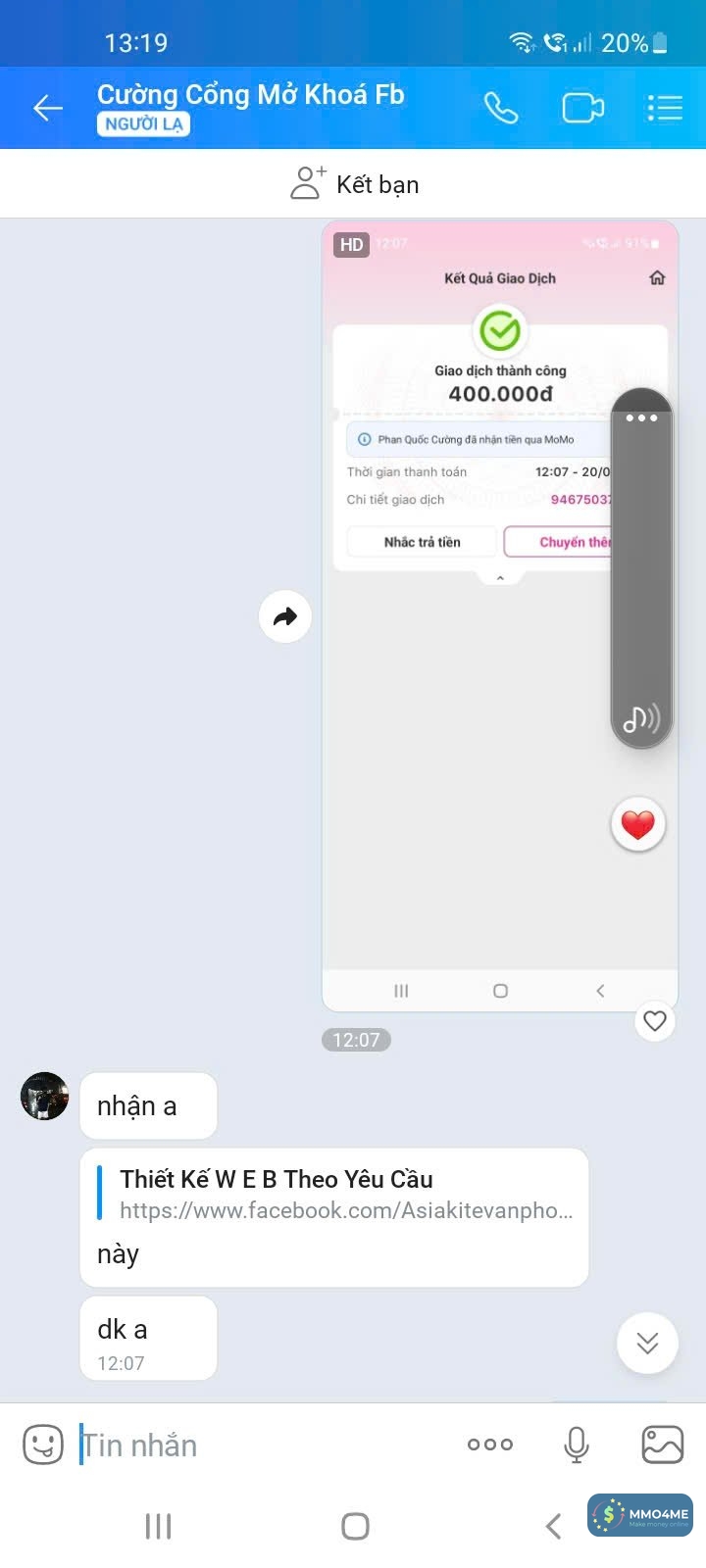The width and height of the screenshot is (706, 1568).
Task: React with heart on the image
Action: 655,1021
